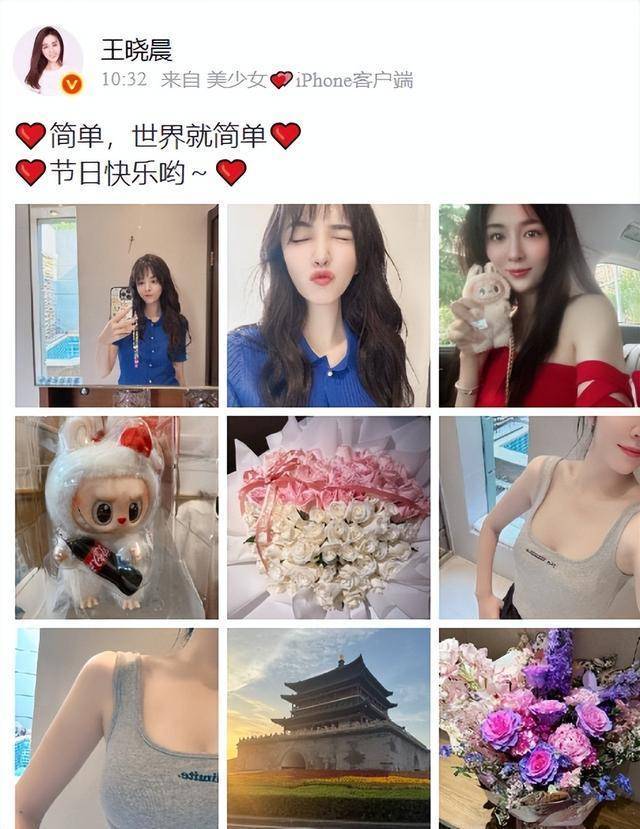
Task: Open 王晓晨's profile avatar
Action: coord(47,60)
